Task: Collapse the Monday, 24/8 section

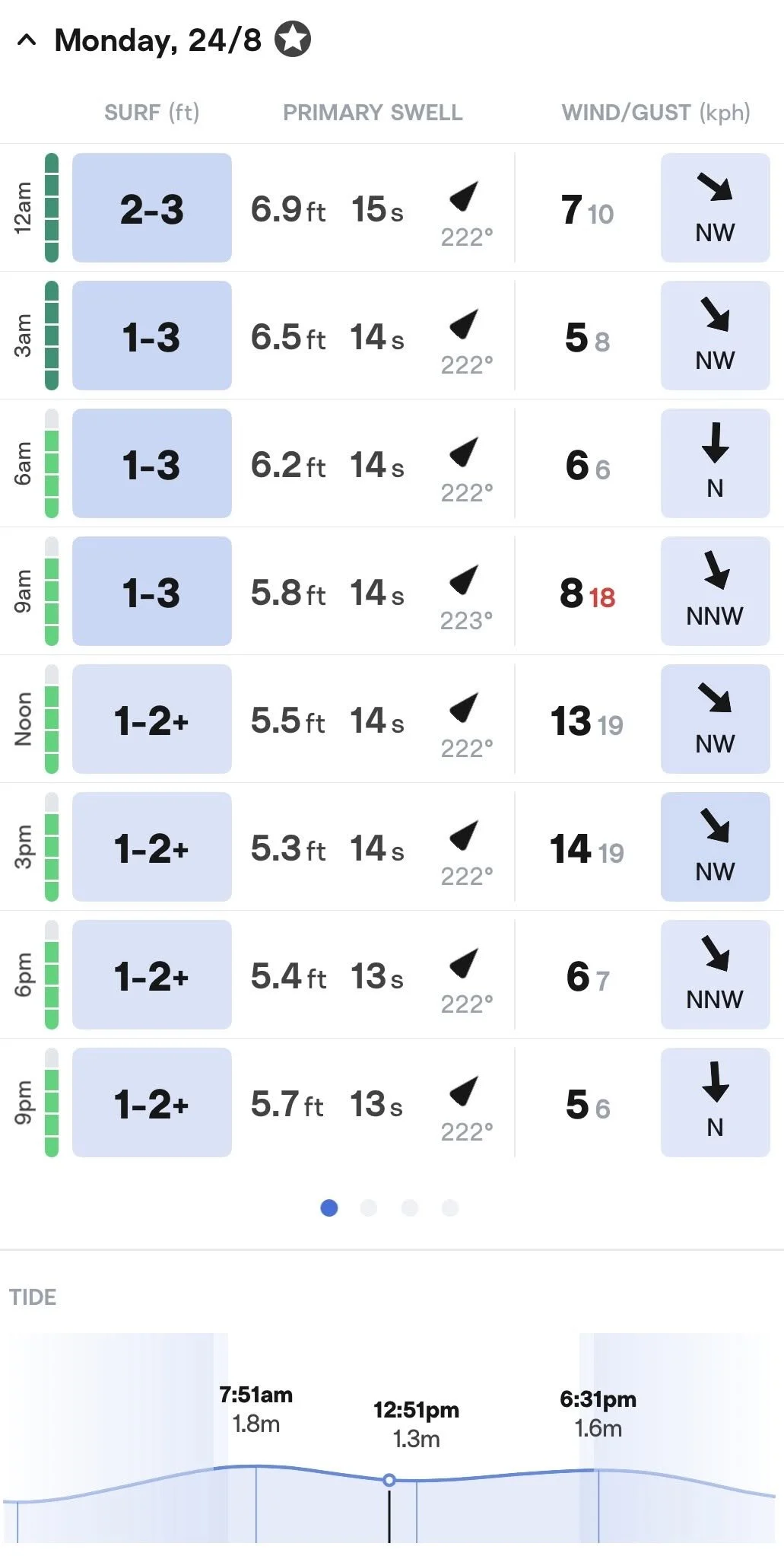Action: [x=27, y=40]
